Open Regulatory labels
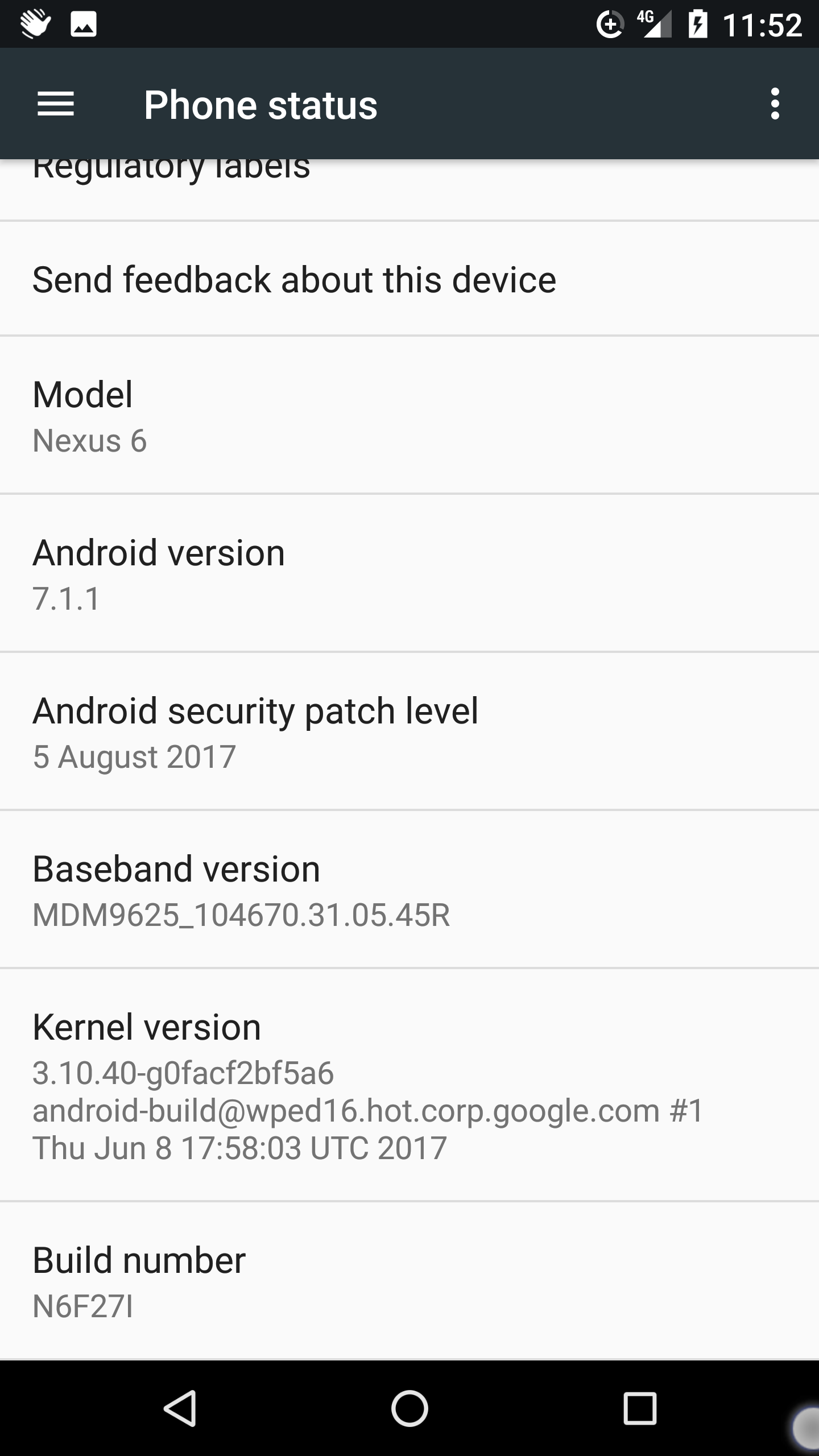The width and height of the screenshot is (819, 1456). pos(409,189)
